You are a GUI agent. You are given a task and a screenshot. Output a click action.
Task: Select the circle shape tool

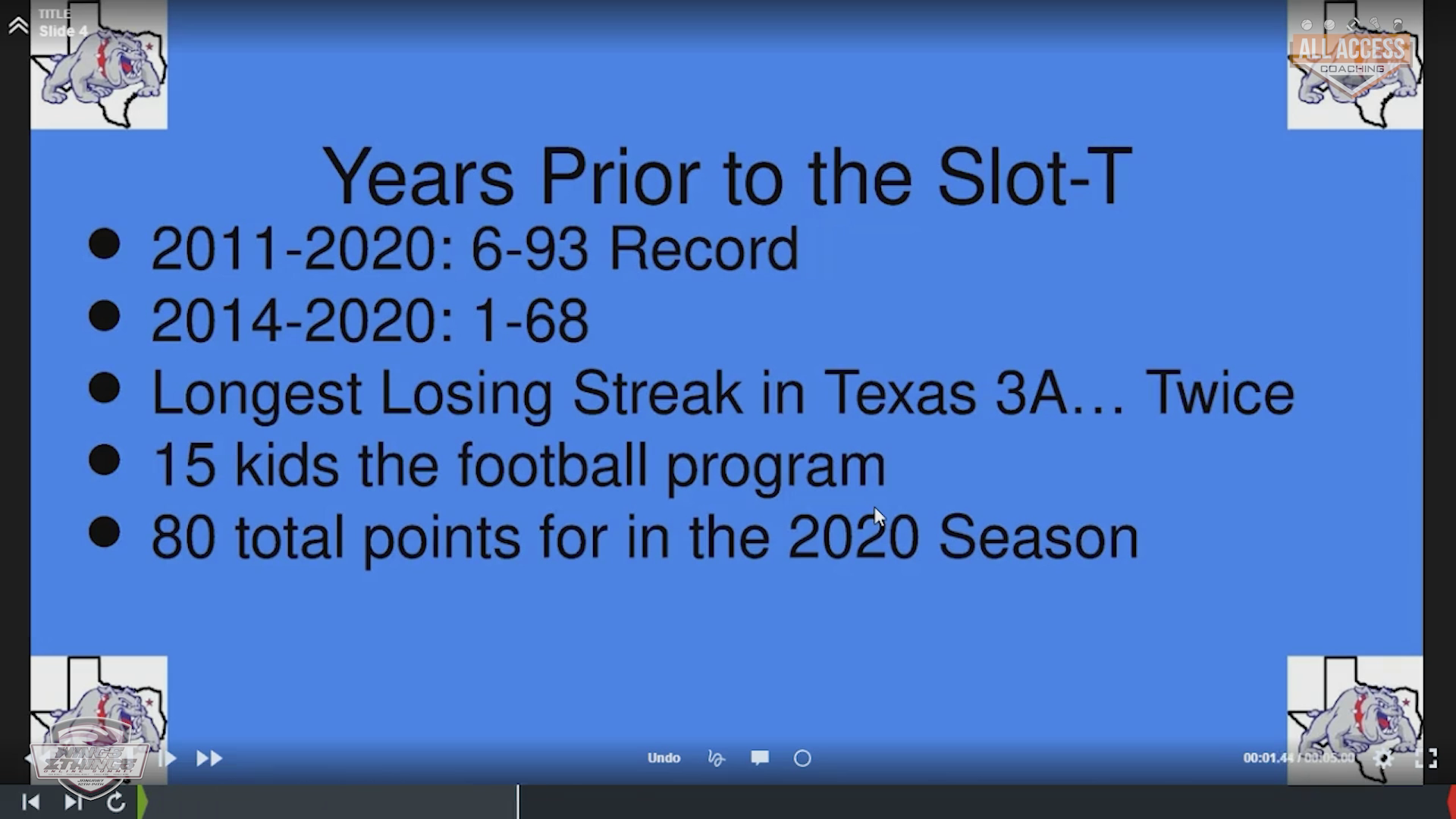802,758
